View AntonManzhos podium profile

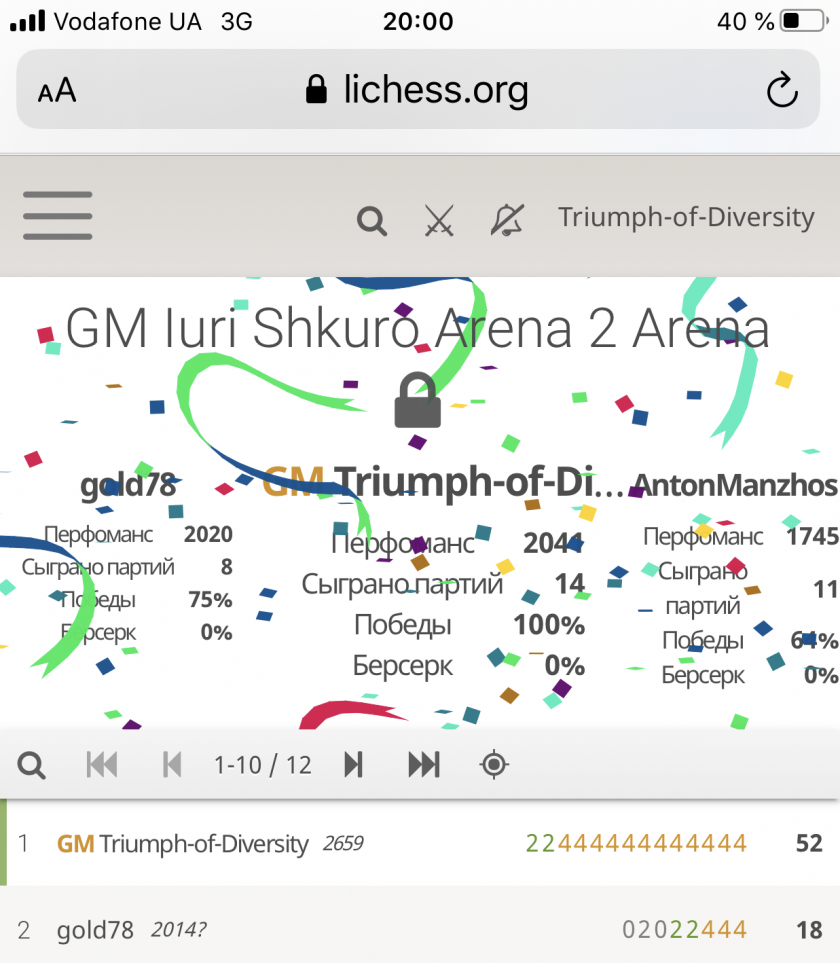(736, 486)
